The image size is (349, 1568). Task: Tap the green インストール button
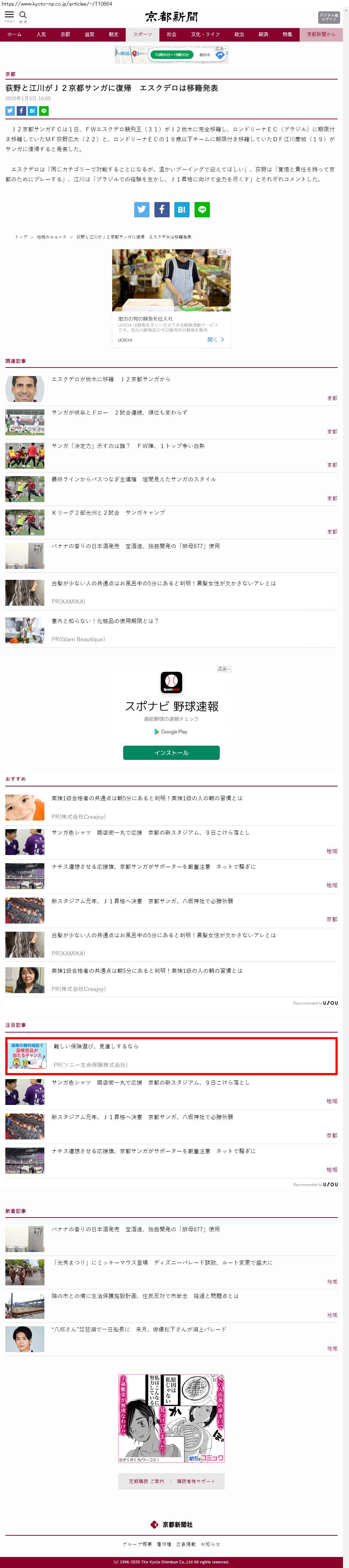[171, 753]
